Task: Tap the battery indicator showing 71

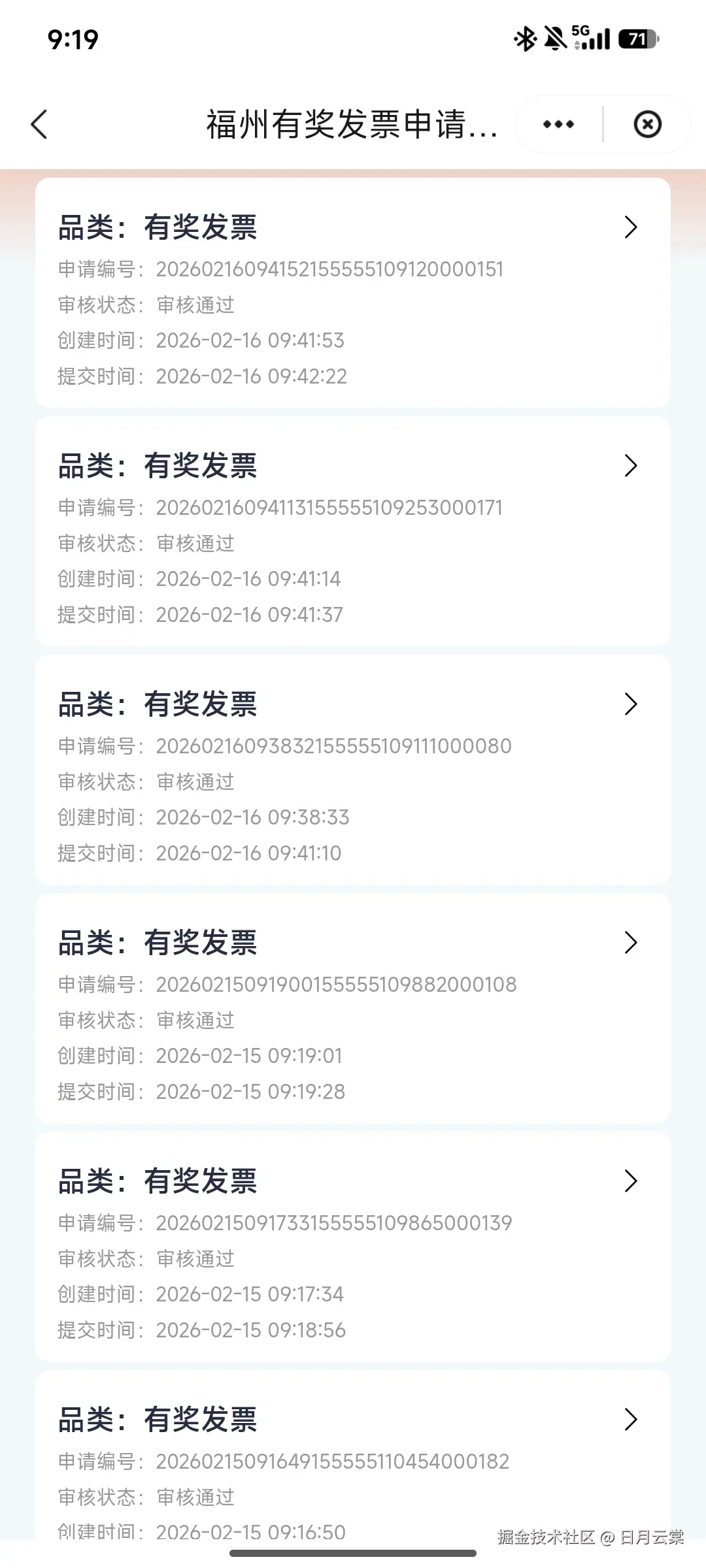Action: coord(636,39)
